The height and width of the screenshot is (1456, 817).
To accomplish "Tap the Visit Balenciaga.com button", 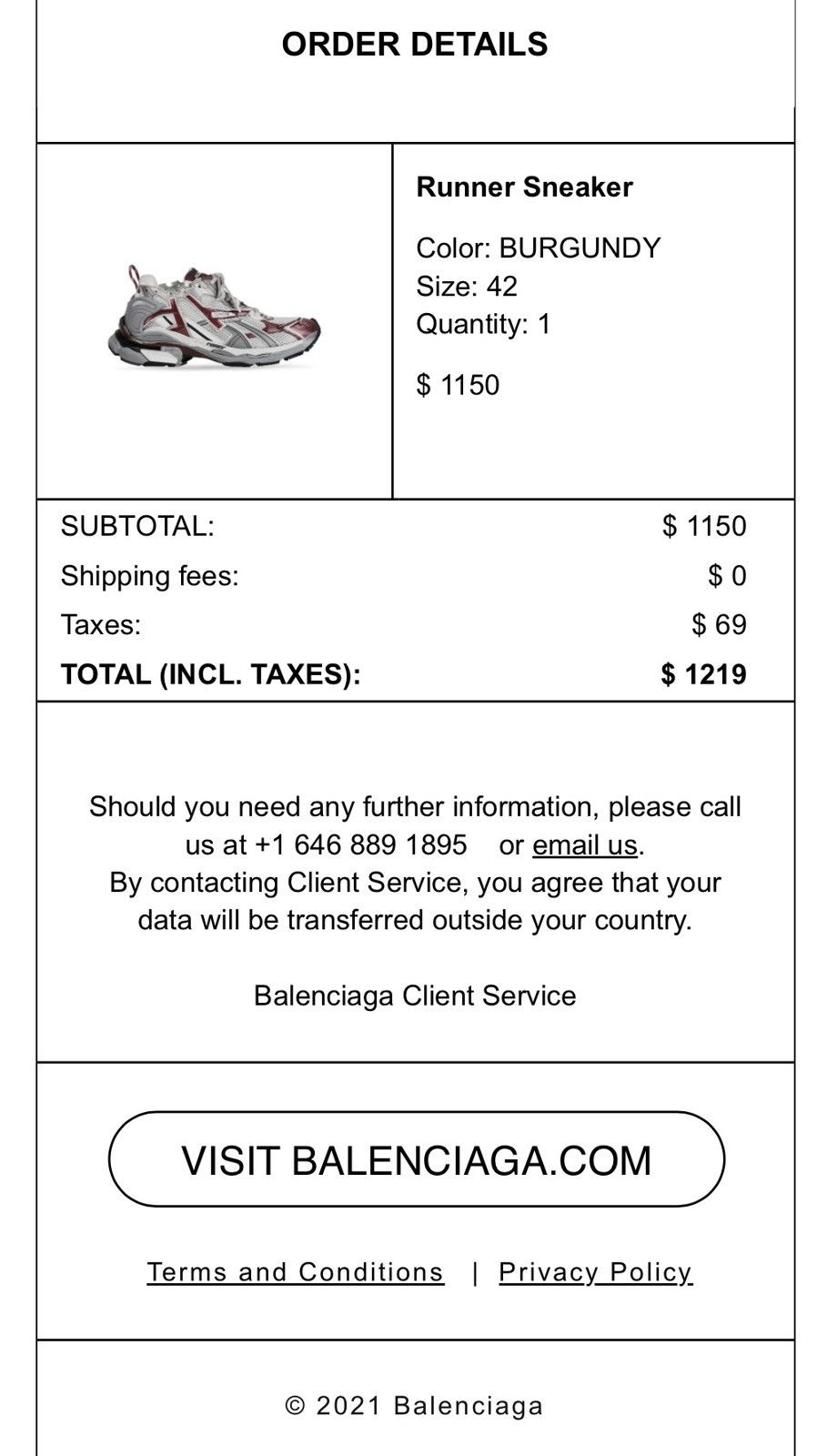I will [417, 1159].
